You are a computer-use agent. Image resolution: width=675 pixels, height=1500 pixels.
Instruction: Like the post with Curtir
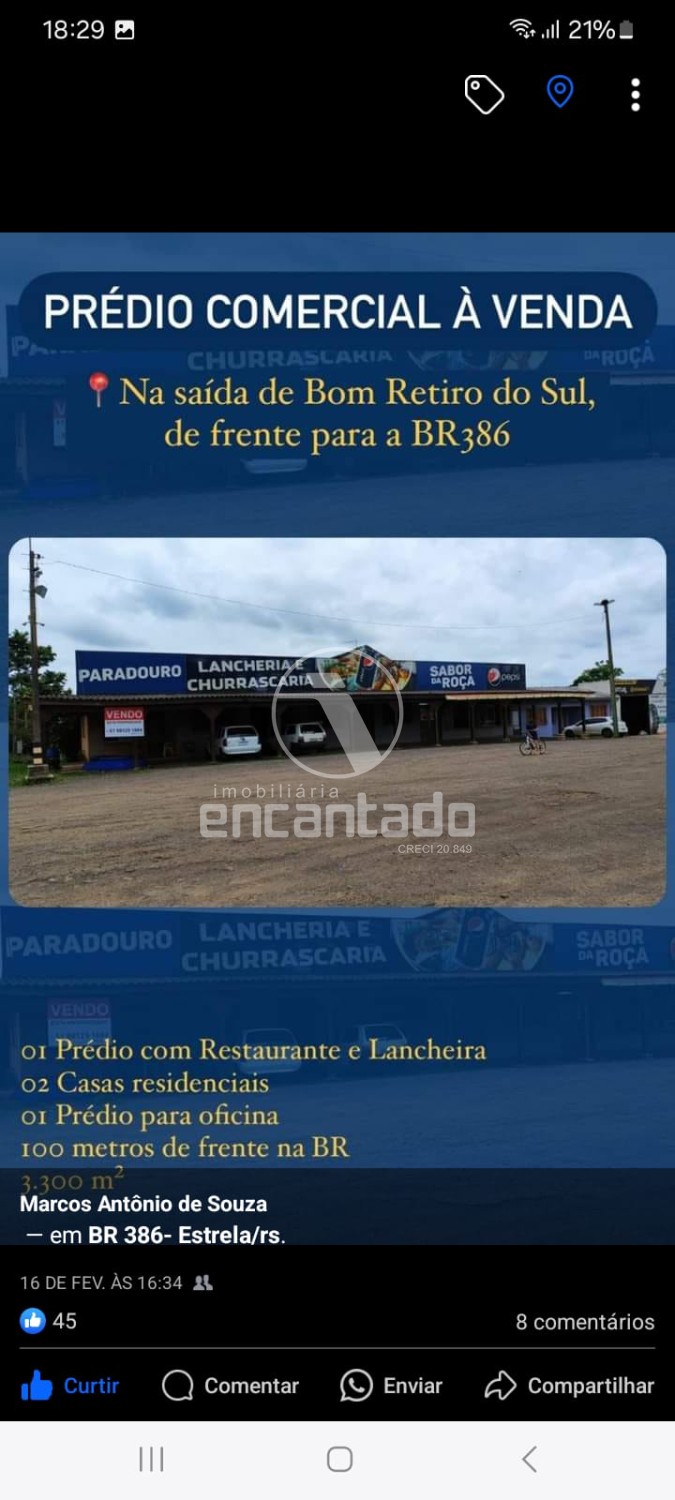click(x=70, y=1385)
